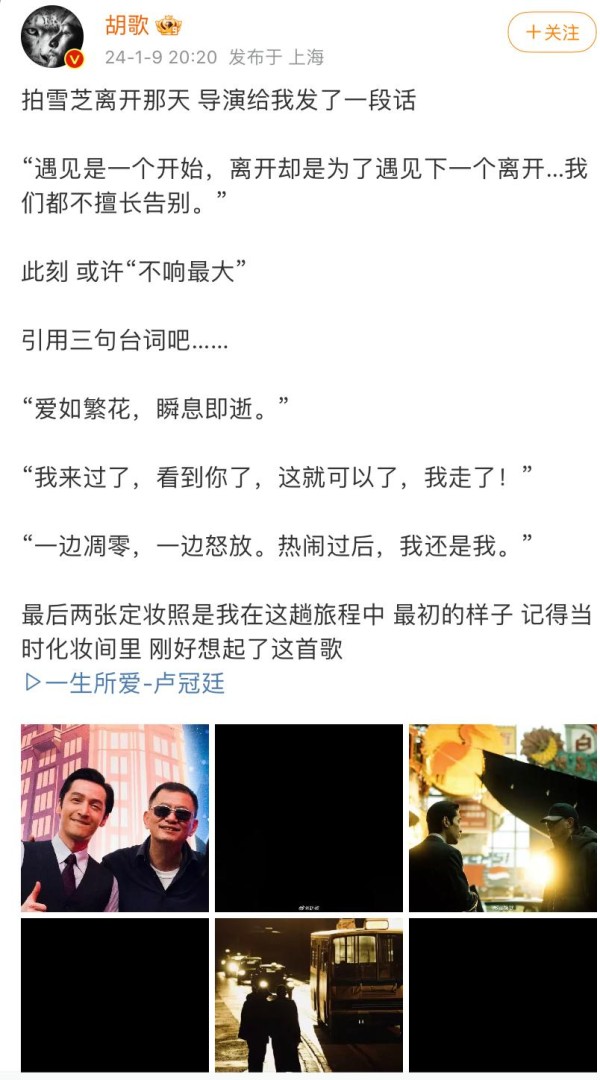Follow 胡歌 with the 关注 button
Image resolution: width=600 pixels, height=1080 pixels.
[x=552, y=32]
